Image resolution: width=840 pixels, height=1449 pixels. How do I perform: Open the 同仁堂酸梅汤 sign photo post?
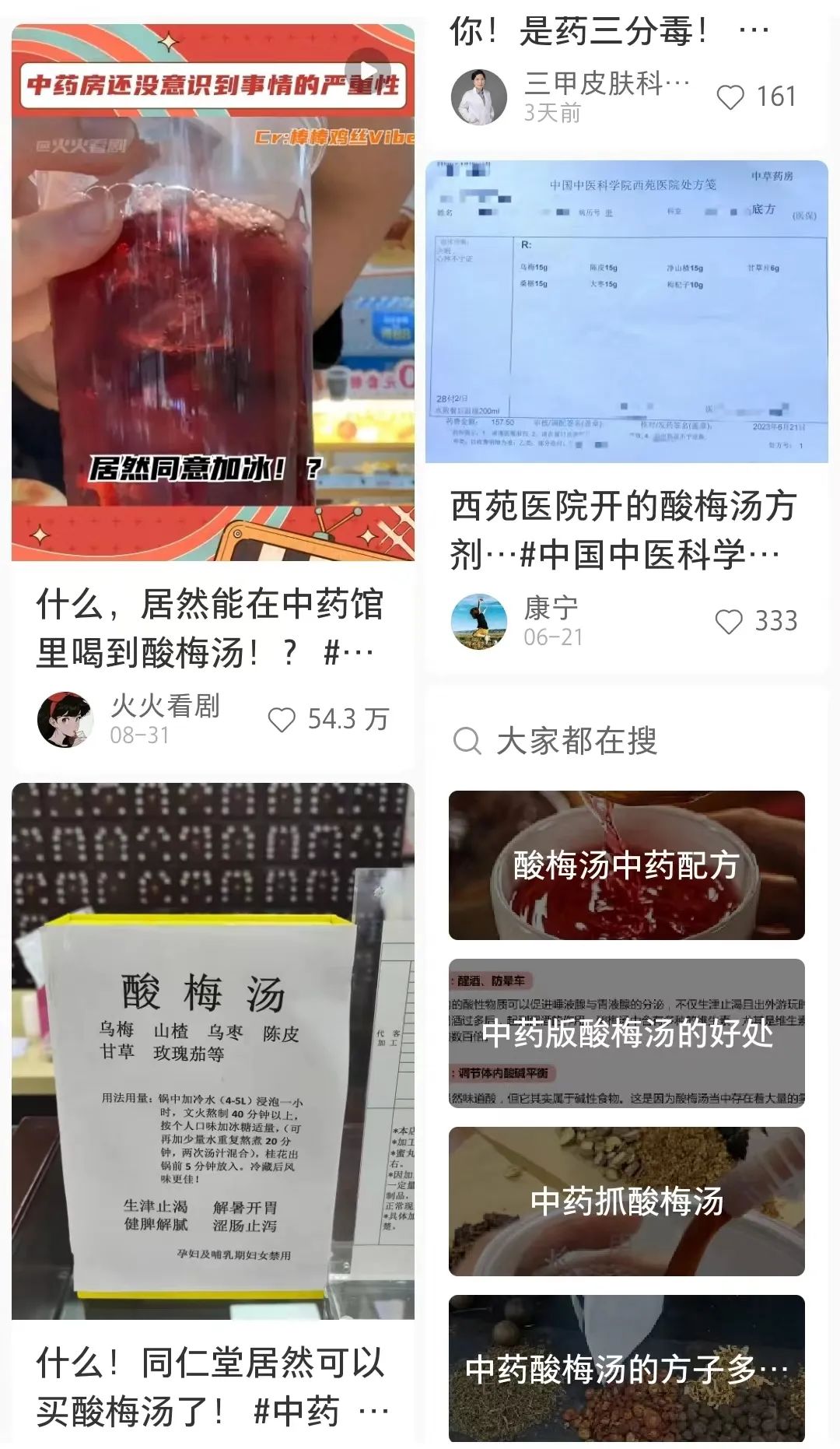(212, 1051)
